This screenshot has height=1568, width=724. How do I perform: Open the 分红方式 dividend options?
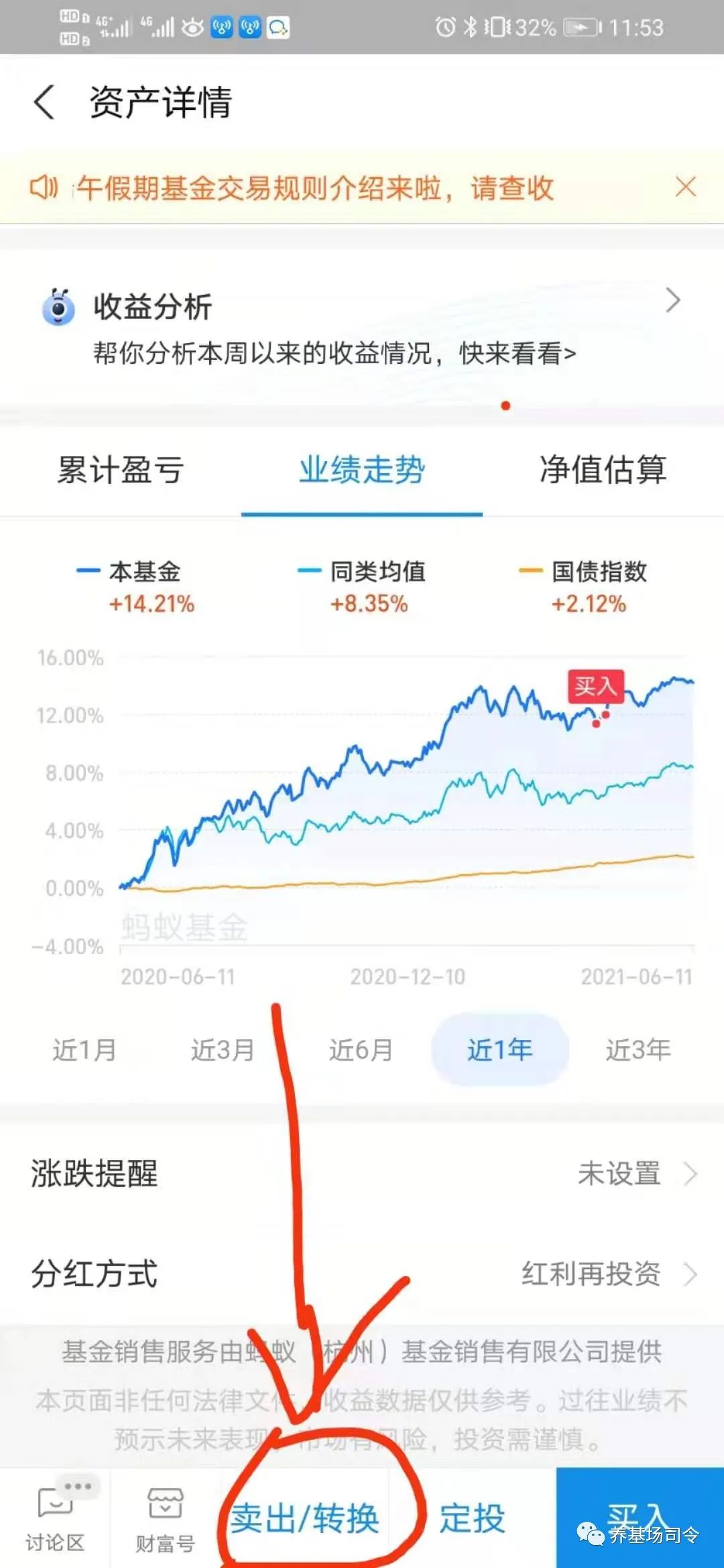(362, 1273)
